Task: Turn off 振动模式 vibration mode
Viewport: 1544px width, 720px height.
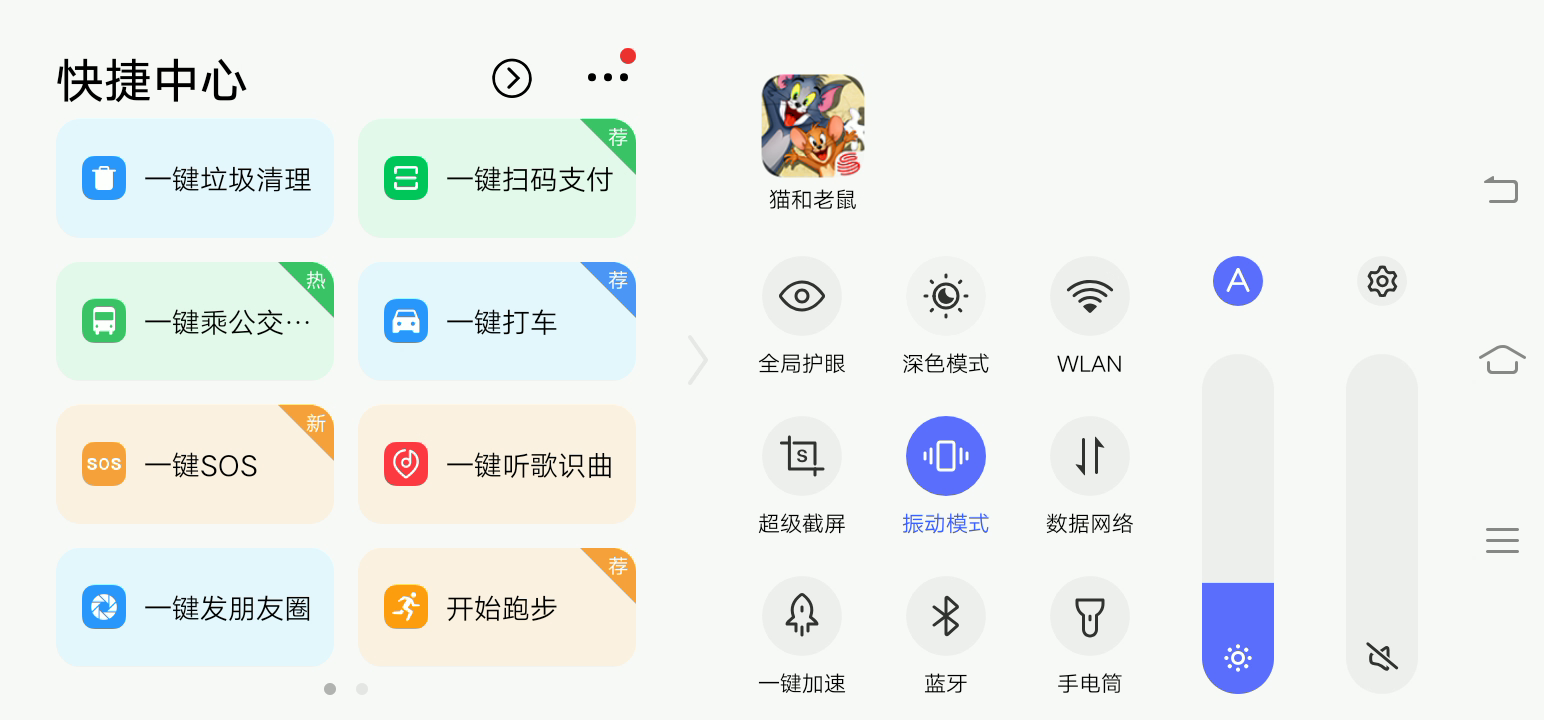Action: 945,456
